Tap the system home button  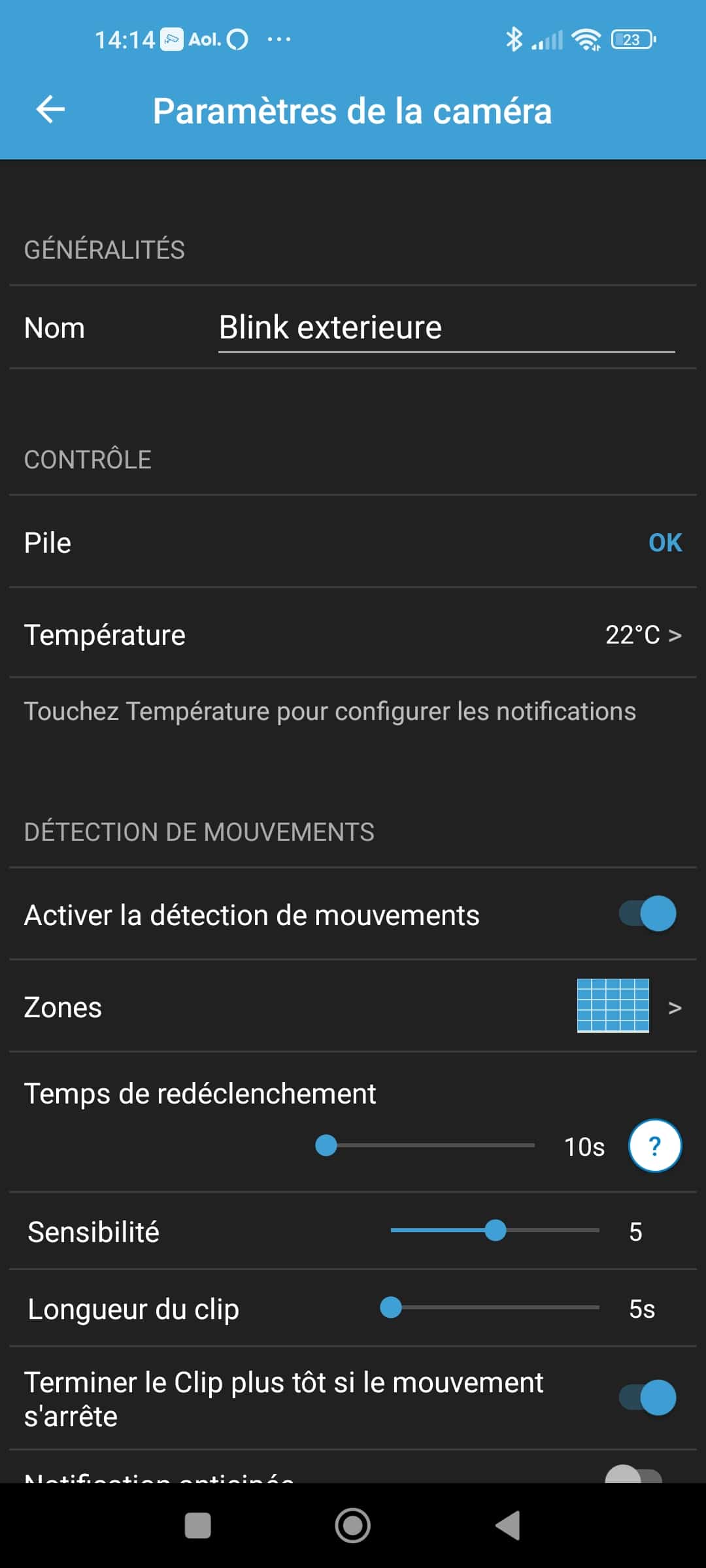click(353, 1526)
